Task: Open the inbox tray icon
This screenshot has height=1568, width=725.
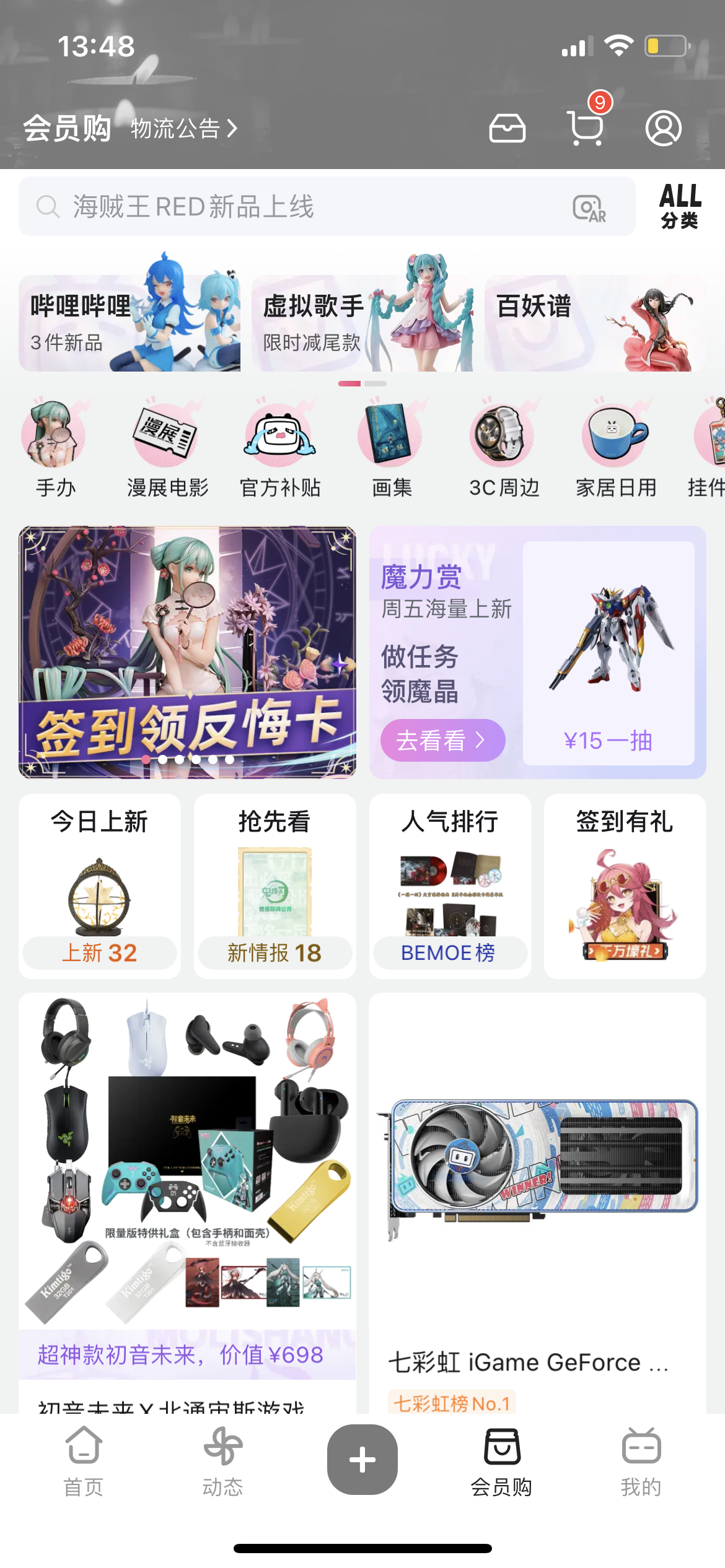Action: click(507, 128)
